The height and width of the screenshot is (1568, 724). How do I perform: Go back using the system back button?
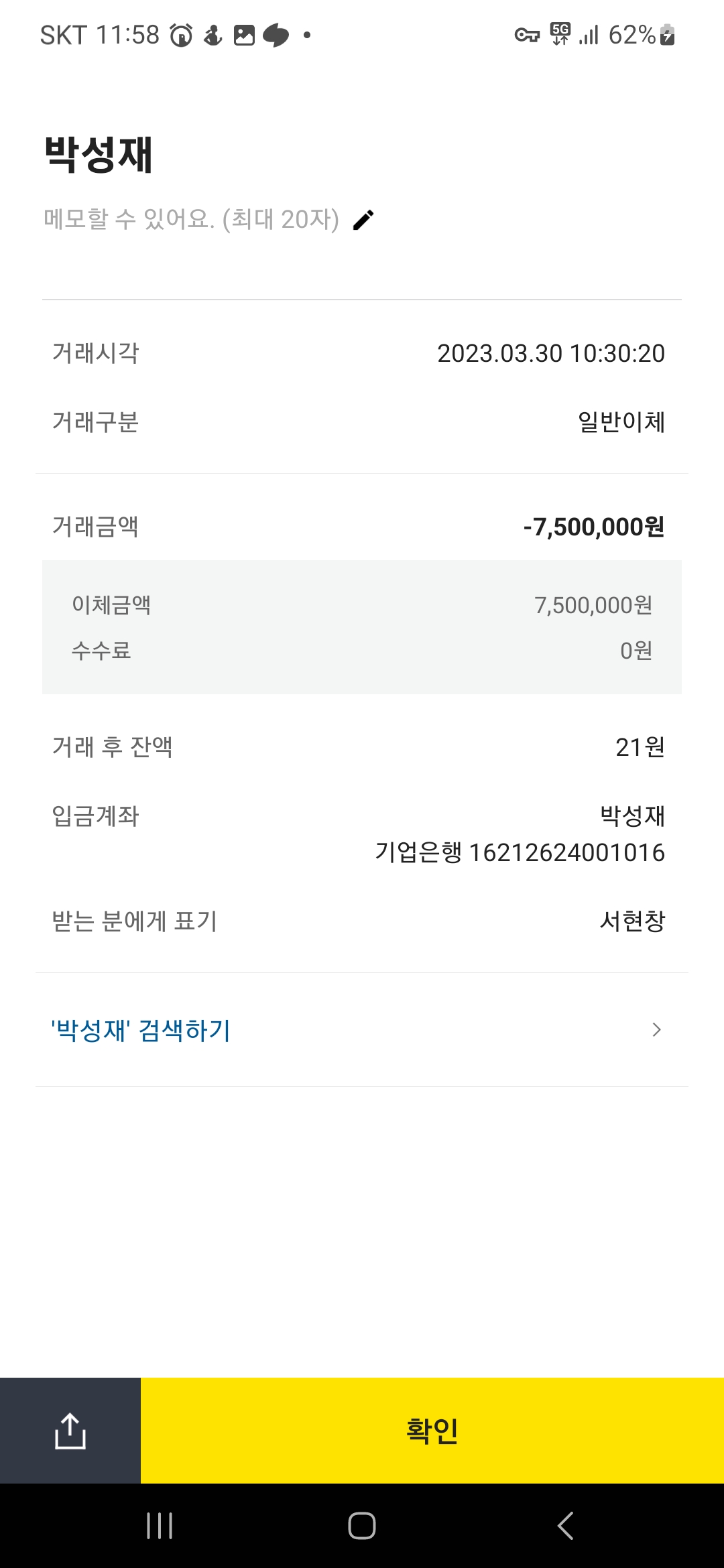click(x=565, y=1526)
